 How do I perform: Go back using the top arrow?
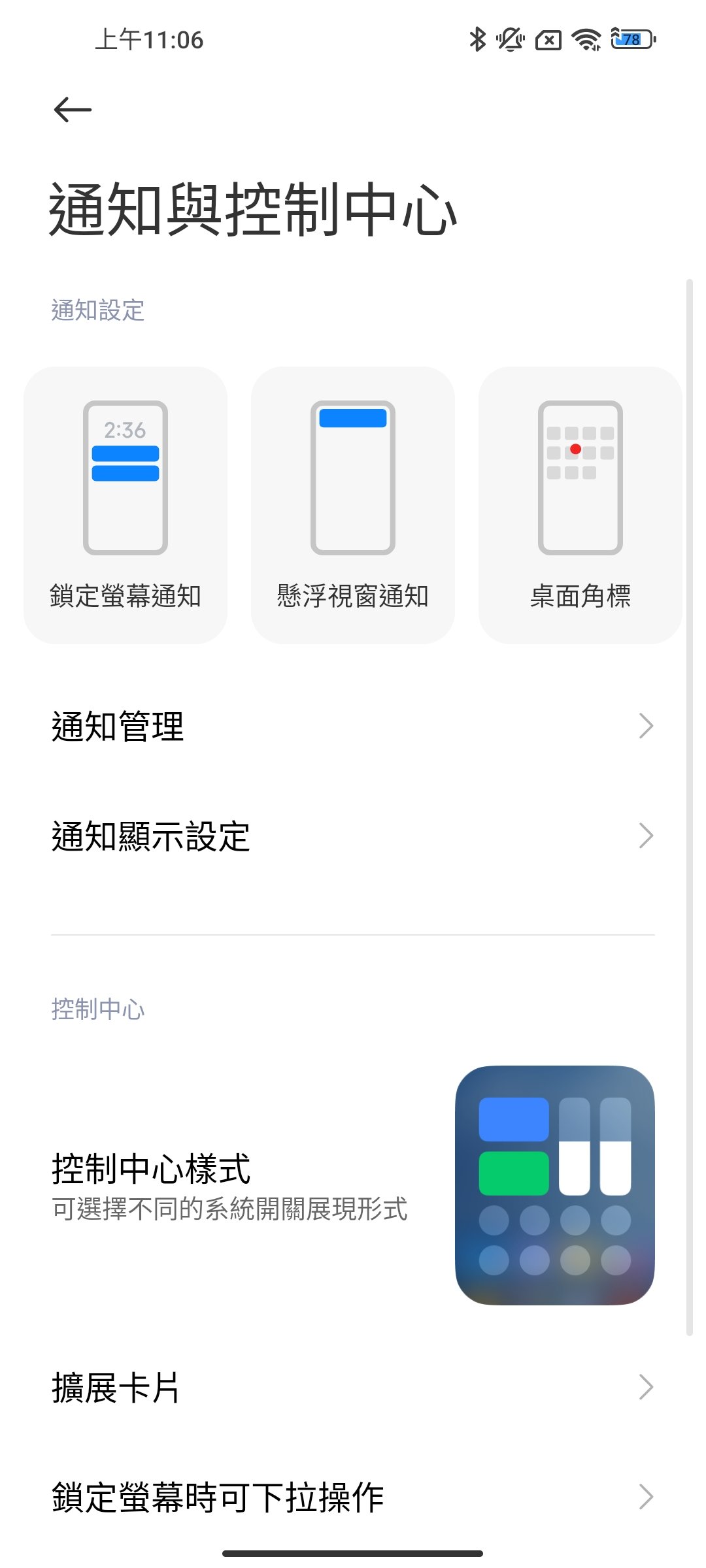tap(73, 109)
